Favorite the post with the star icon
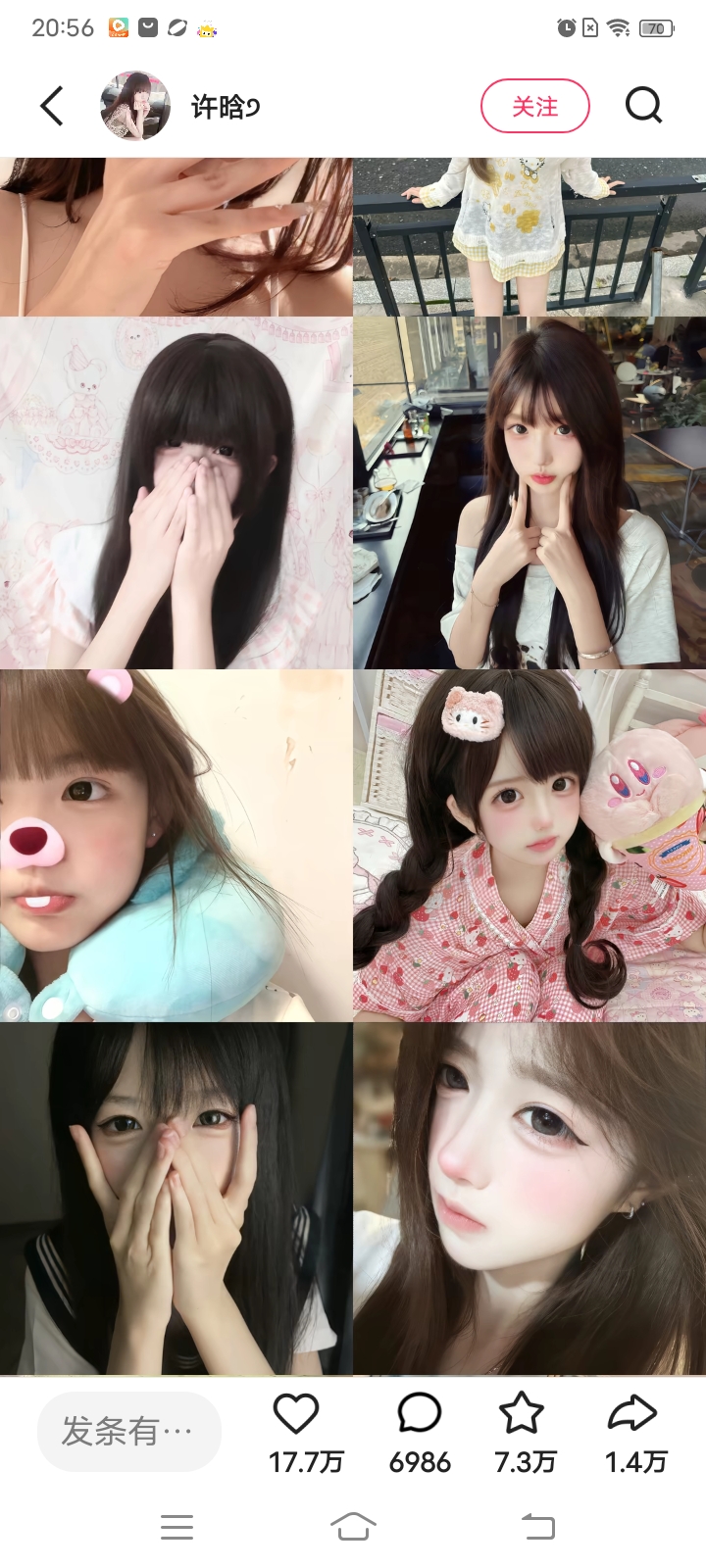This screenshot has width=706, height=1568. 522,1414
